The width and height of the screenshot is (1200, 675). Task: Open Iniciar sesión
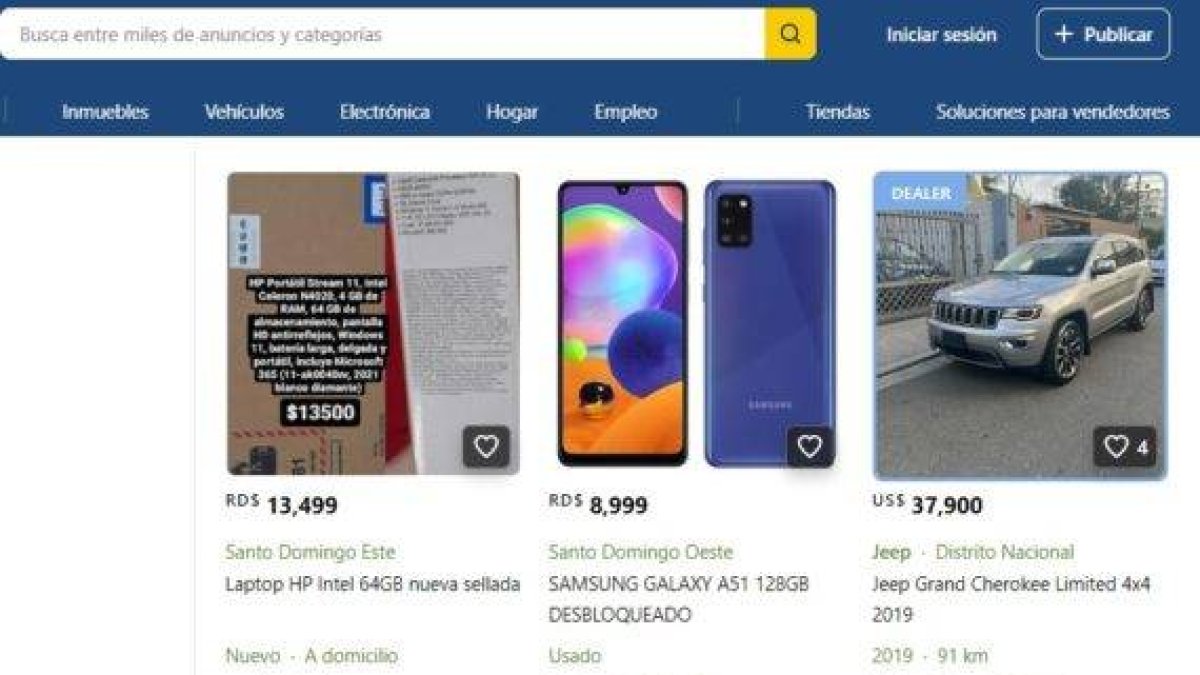941,34
